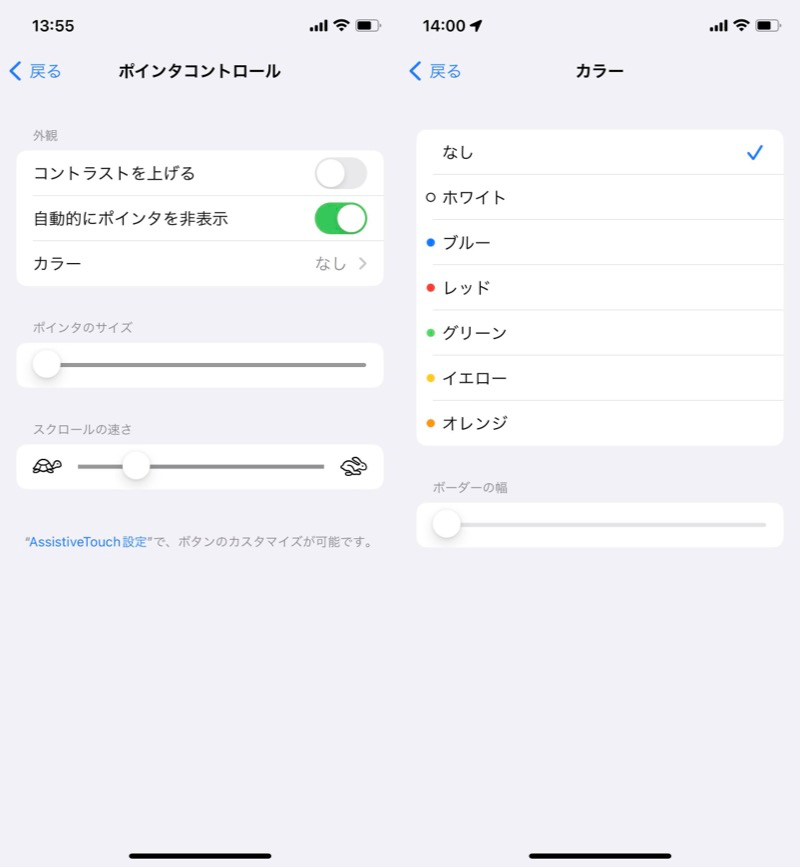800x867 pixels.
Task: Tap the スクロールの速さ slider
Action: click(200, 466)
